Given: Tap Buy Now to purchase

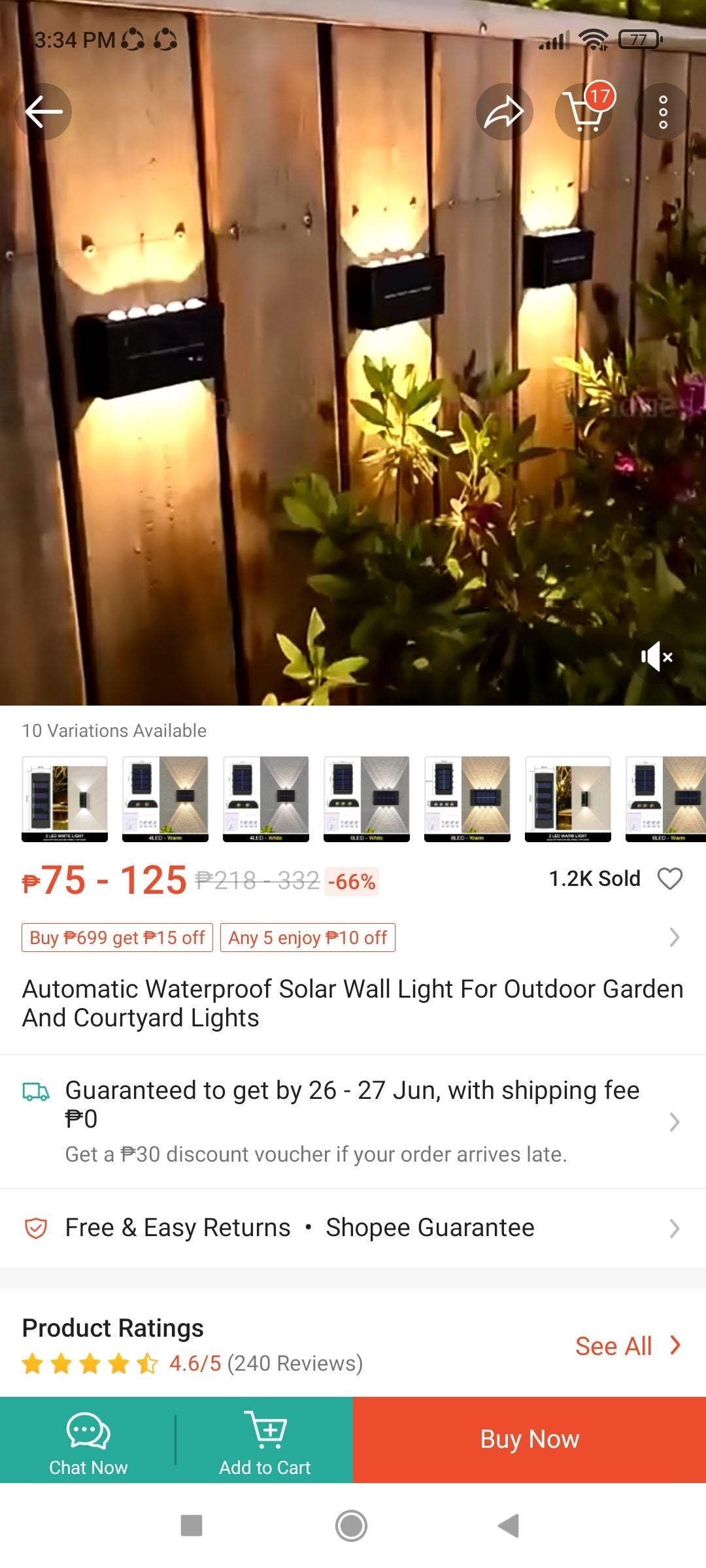Looking at the screenshot, I should click(529, 1440).
